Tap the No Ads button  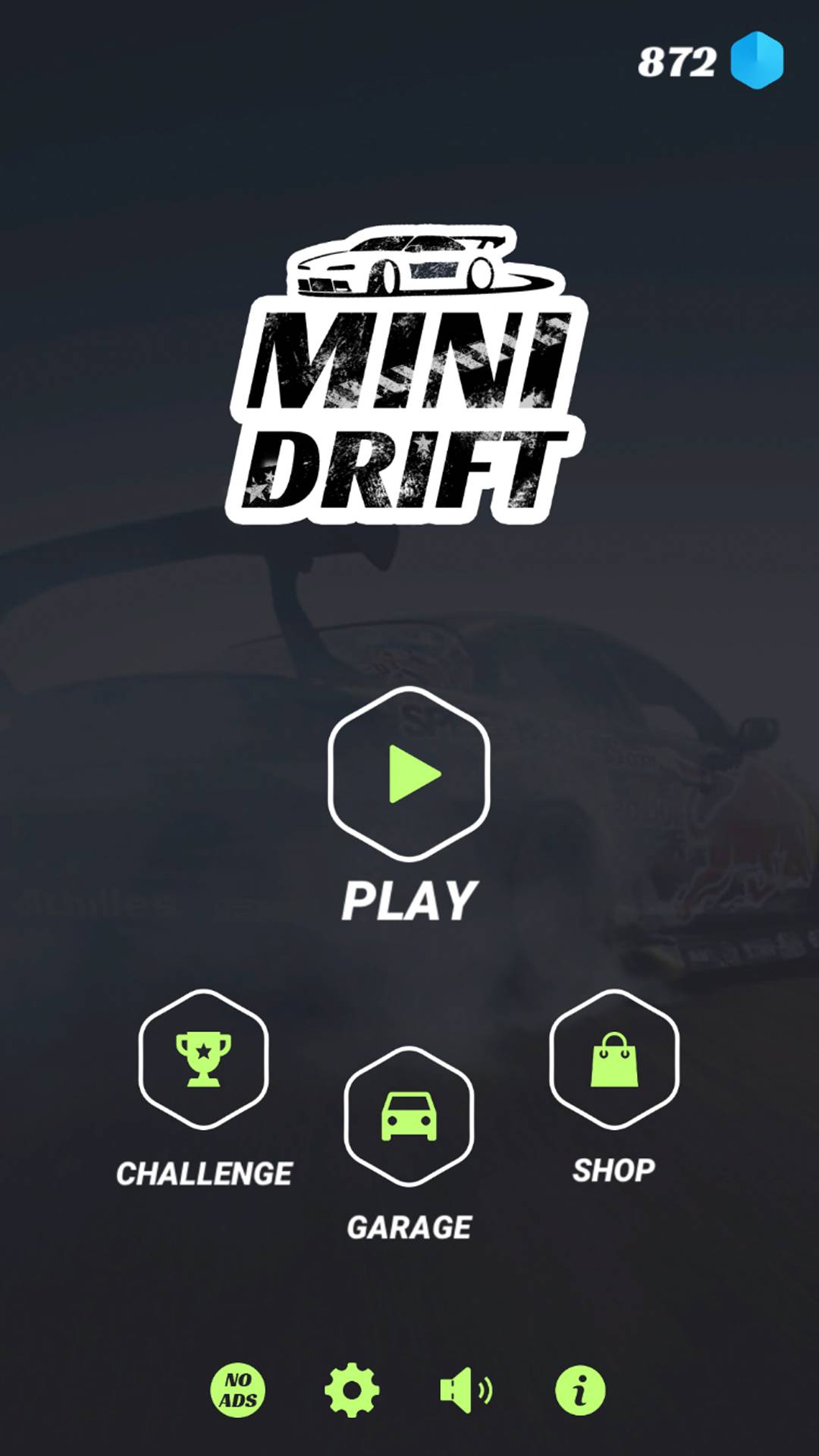pos(238,1390)
